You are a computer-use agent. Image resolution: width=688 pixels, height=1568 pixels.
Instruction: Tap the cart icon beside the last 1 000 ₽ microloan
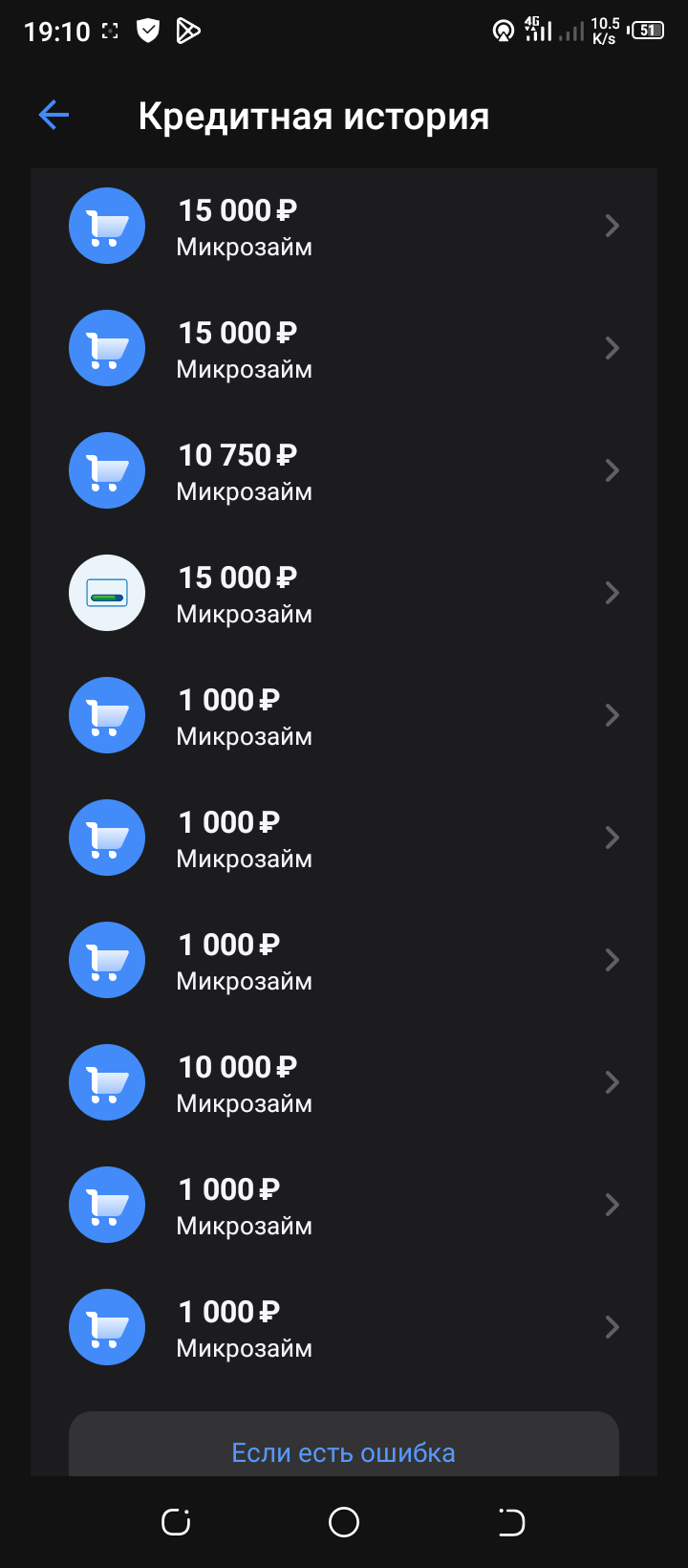coord(106,1327)
